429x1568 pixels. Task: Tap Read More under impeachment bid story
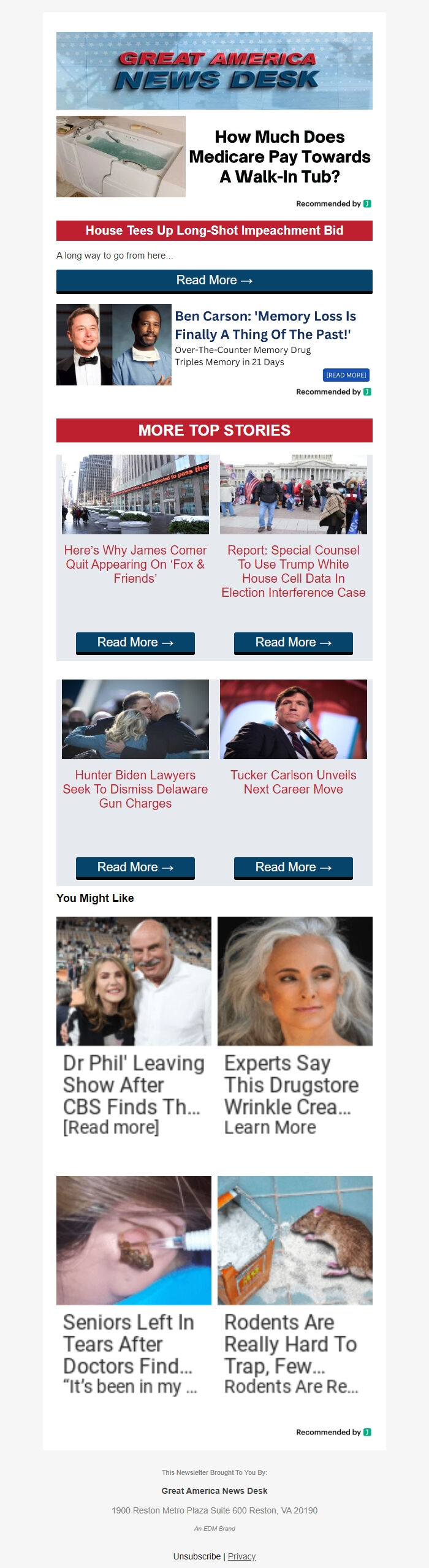pyautogui.click(x=214, y=281)
